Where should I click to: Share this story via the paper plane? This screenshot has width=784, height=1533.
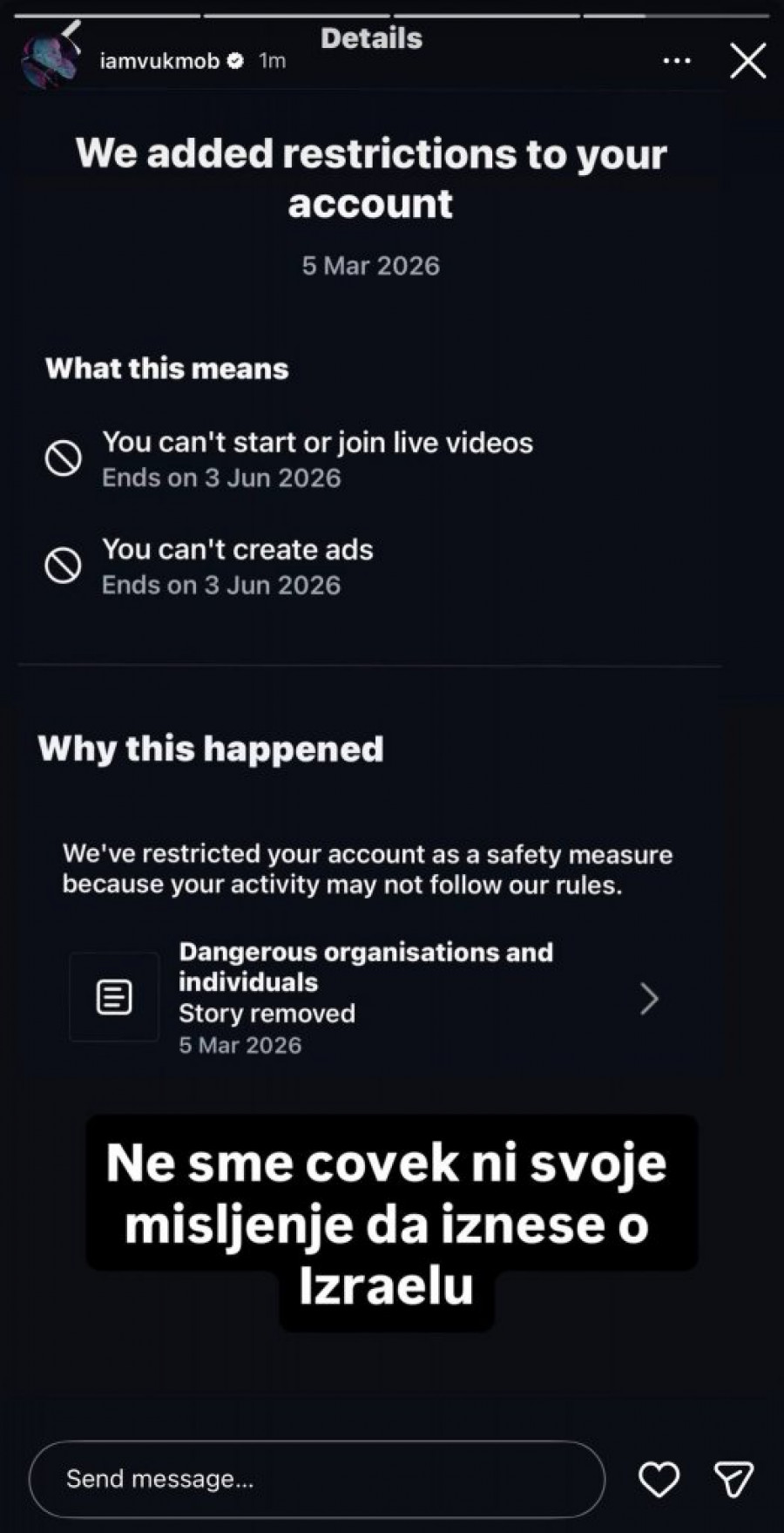click(733, 1479)
